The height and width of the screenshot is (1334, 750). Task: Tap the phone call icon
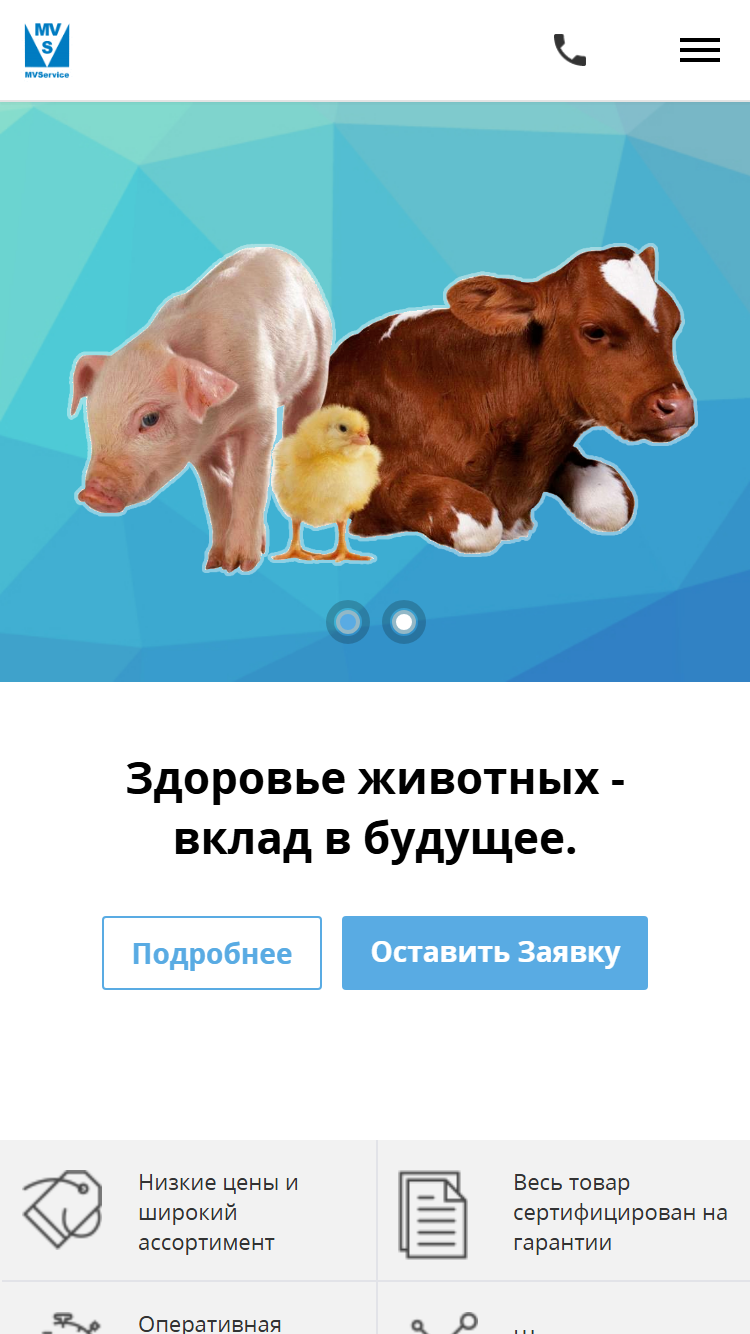coord(570,50)
